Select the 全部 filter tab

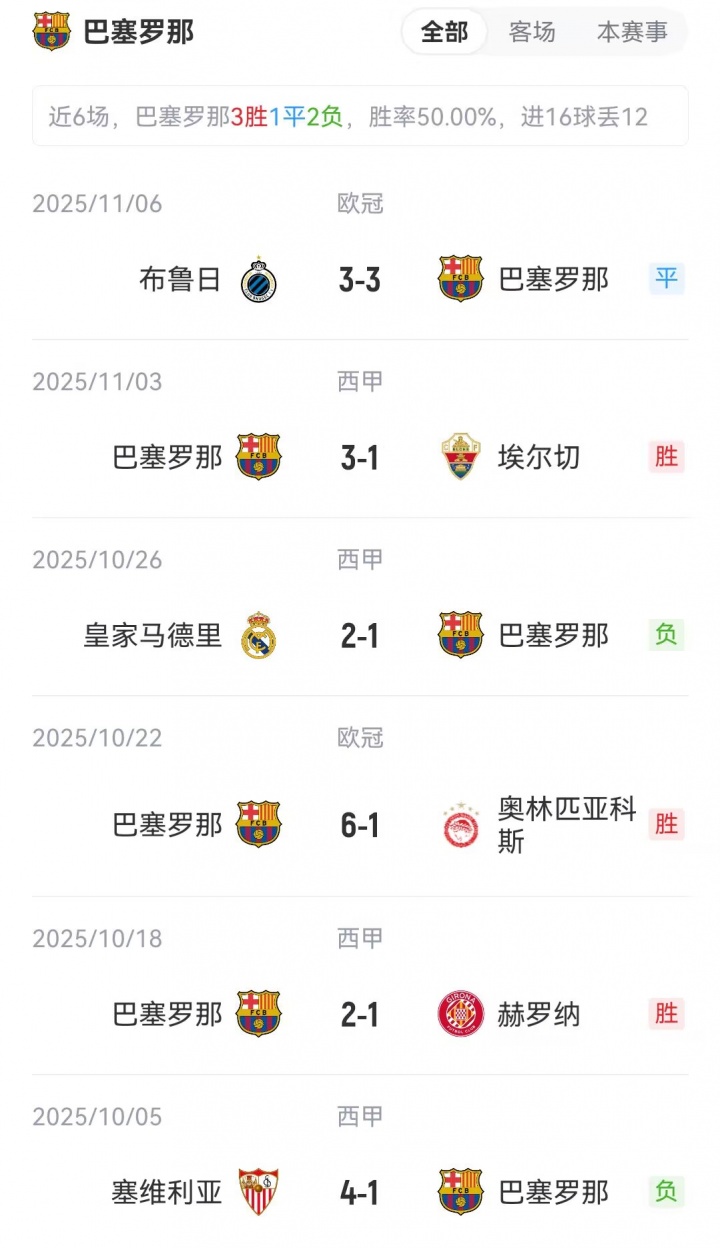click(444, 32)
